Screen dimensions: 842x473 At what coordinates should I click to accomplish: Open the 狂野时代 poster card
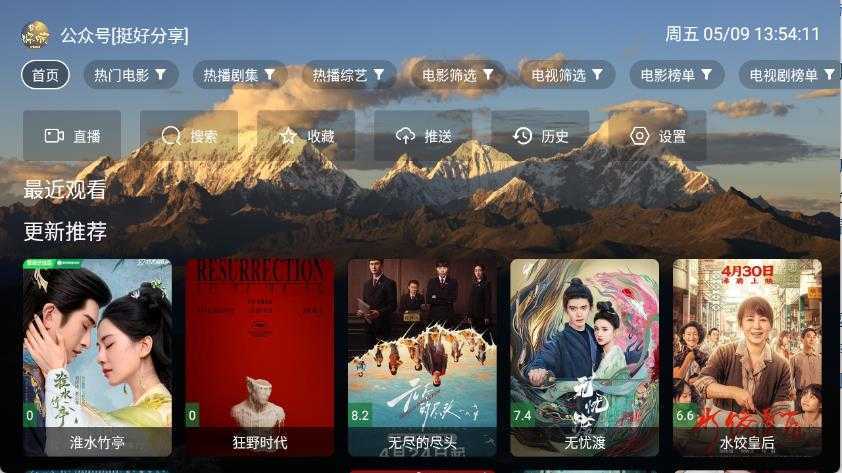pyautogui.click(x=260, y=357)
